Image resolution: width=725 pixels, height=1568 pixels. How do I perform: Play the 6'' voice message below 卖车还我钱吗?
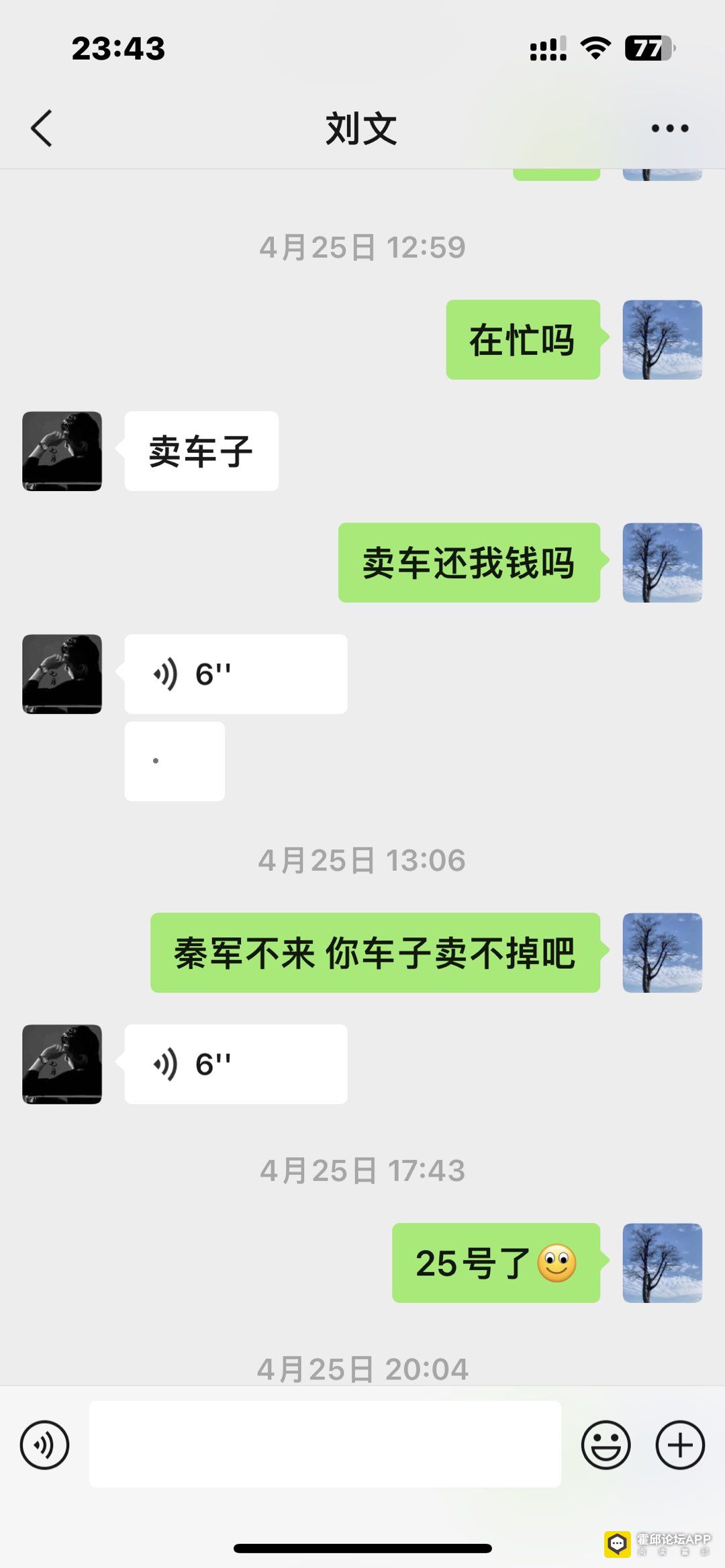tap(235, 674)
